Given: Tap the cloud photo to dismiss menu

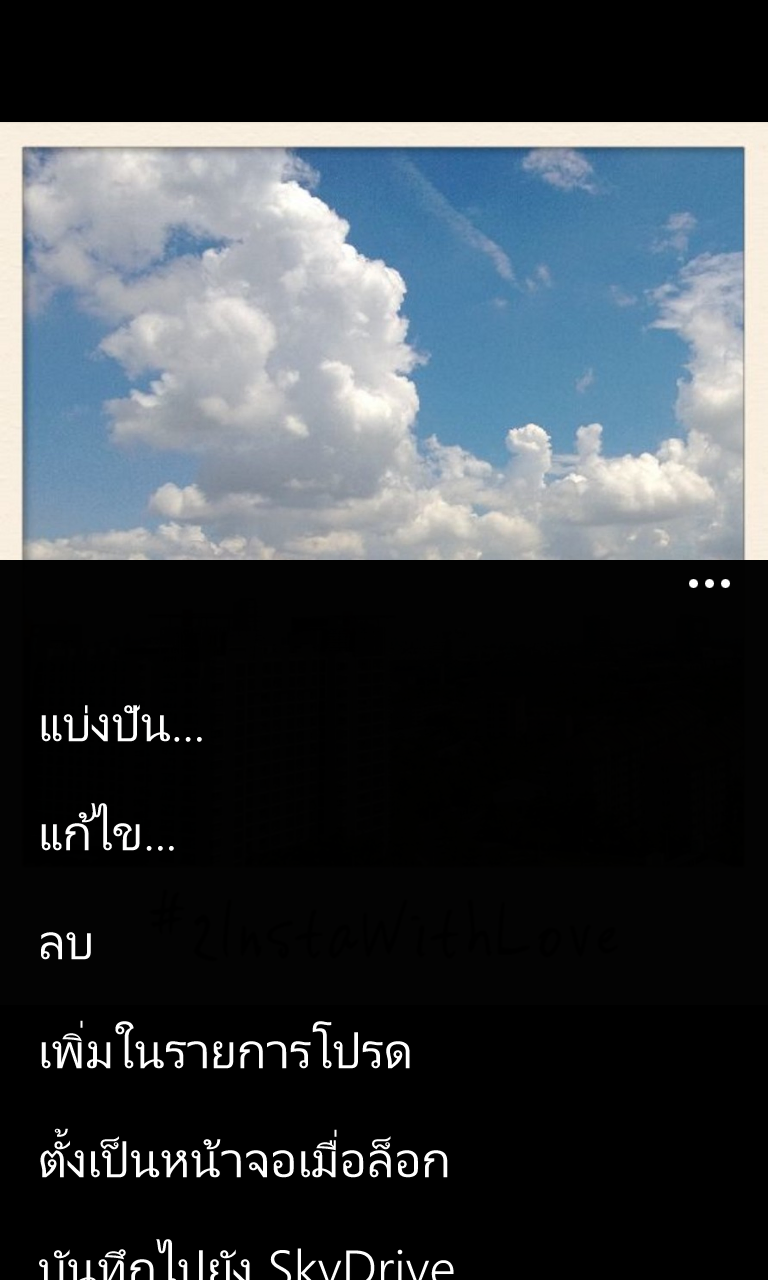Looking at the screenshot, I should pyautogui.click(x=384, y=352).
